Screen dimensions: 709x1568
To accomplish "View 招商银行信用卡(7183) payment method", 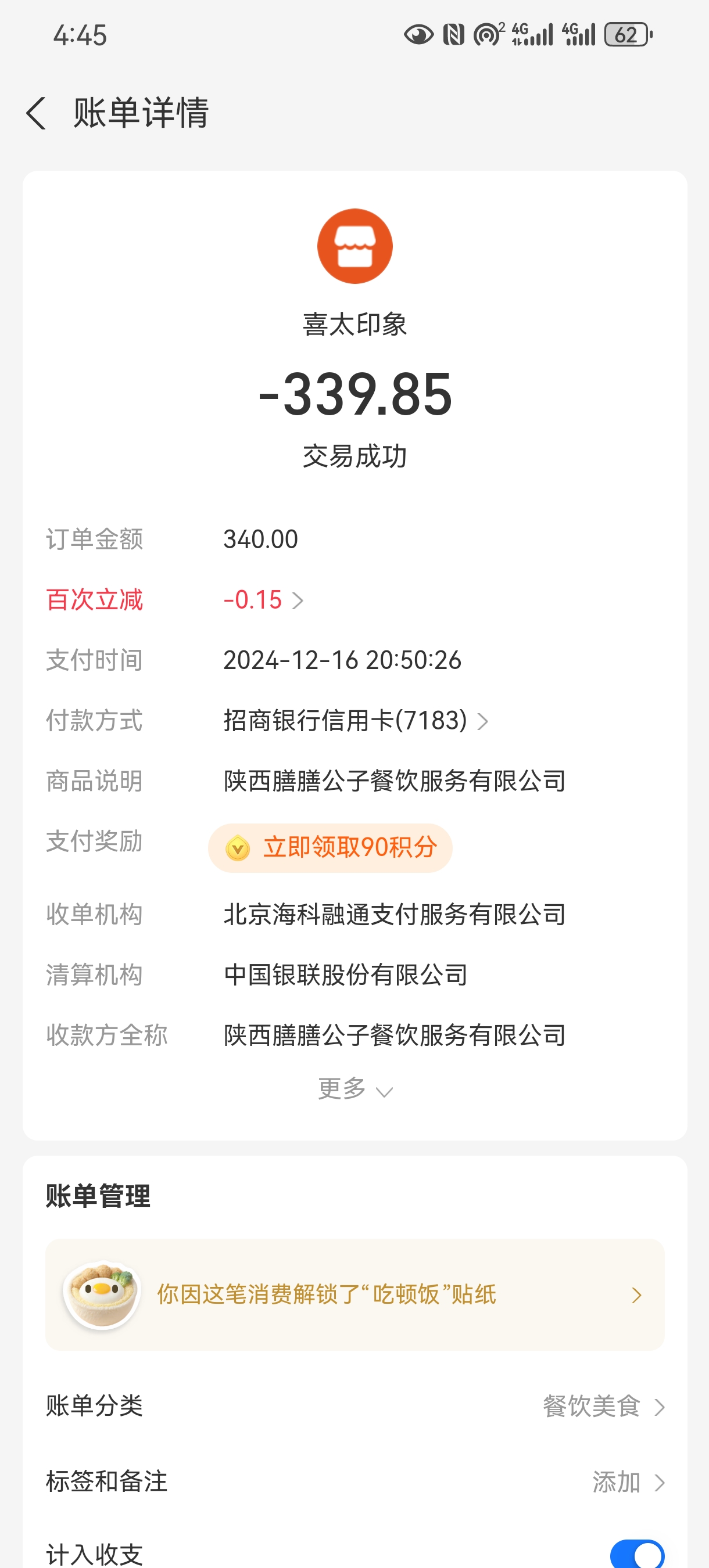I will pos(355,721).
